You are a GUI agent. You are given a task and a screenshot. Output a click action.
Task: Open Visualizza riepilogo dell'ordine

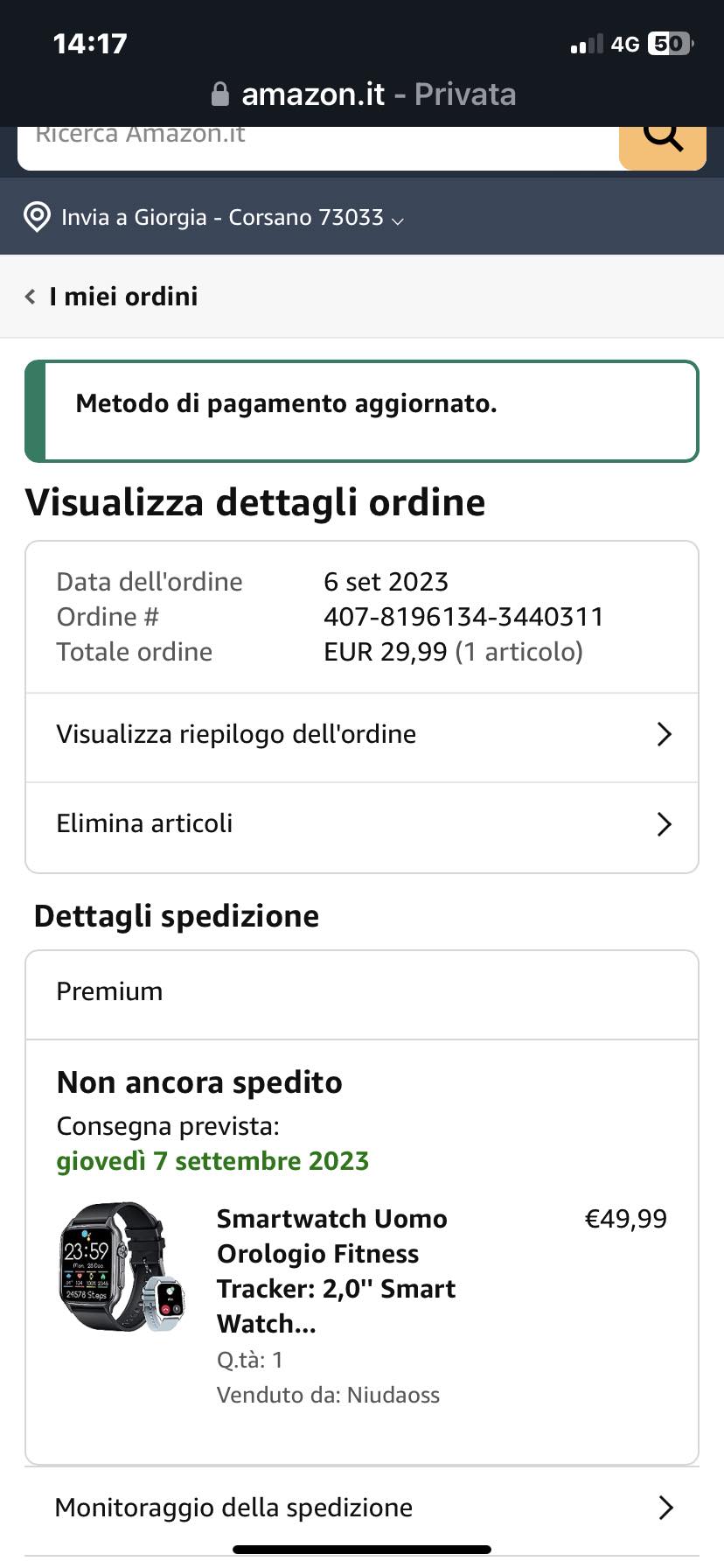pos(362,735)
